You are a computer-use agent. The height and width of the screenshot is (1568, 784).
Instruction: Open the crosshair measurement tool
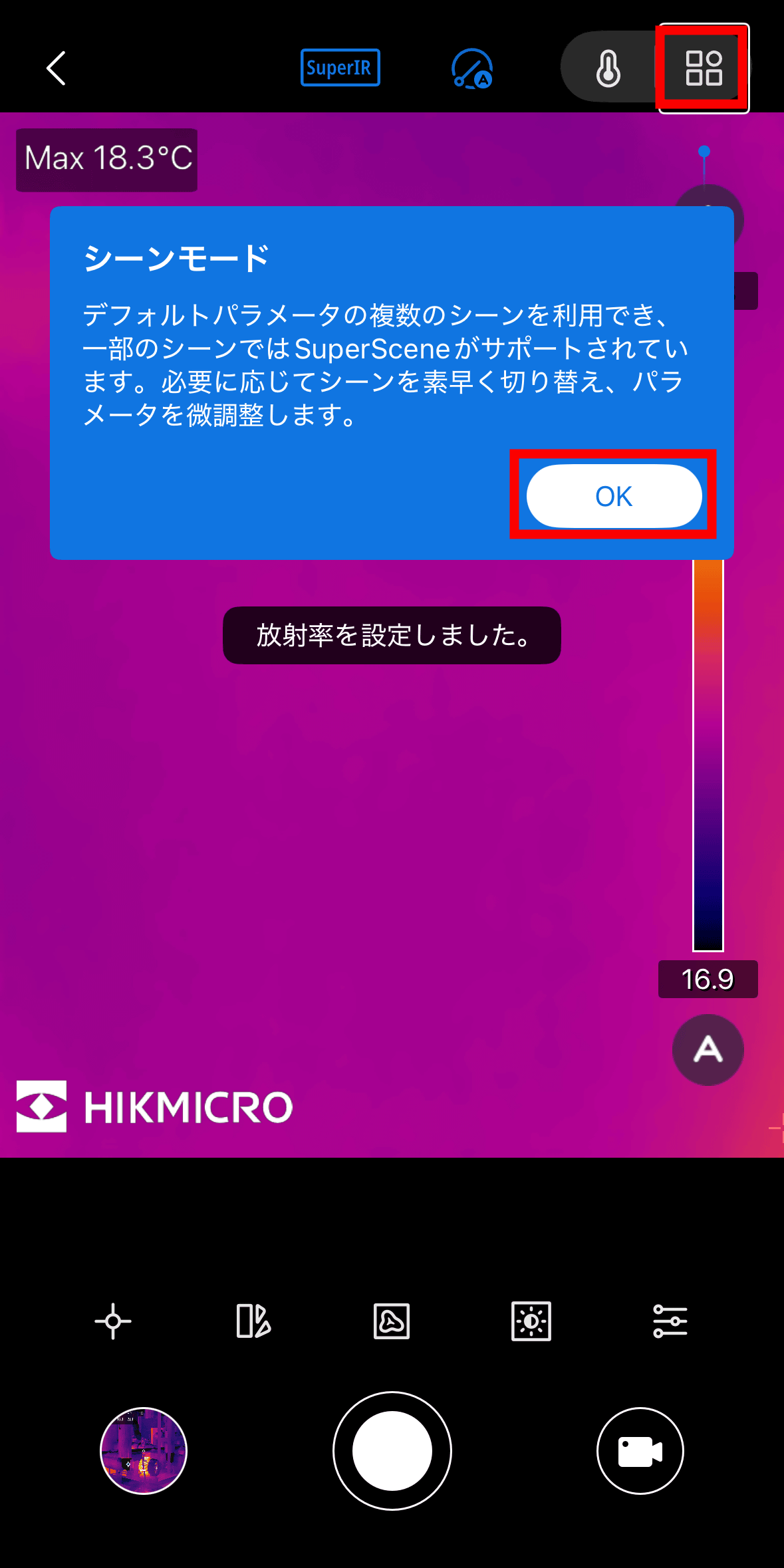pyautogui.click(x=113, y=1321)
